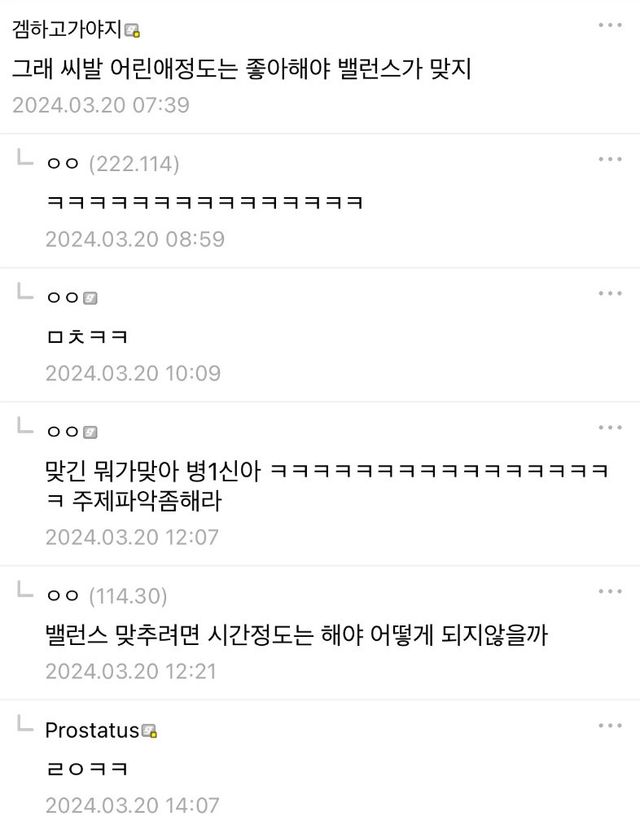The width and height of the screenshot is (640, 830).
Task: Open options for ㅇㅇ (222.114)'s reply
Action: [x=610, y=159]
